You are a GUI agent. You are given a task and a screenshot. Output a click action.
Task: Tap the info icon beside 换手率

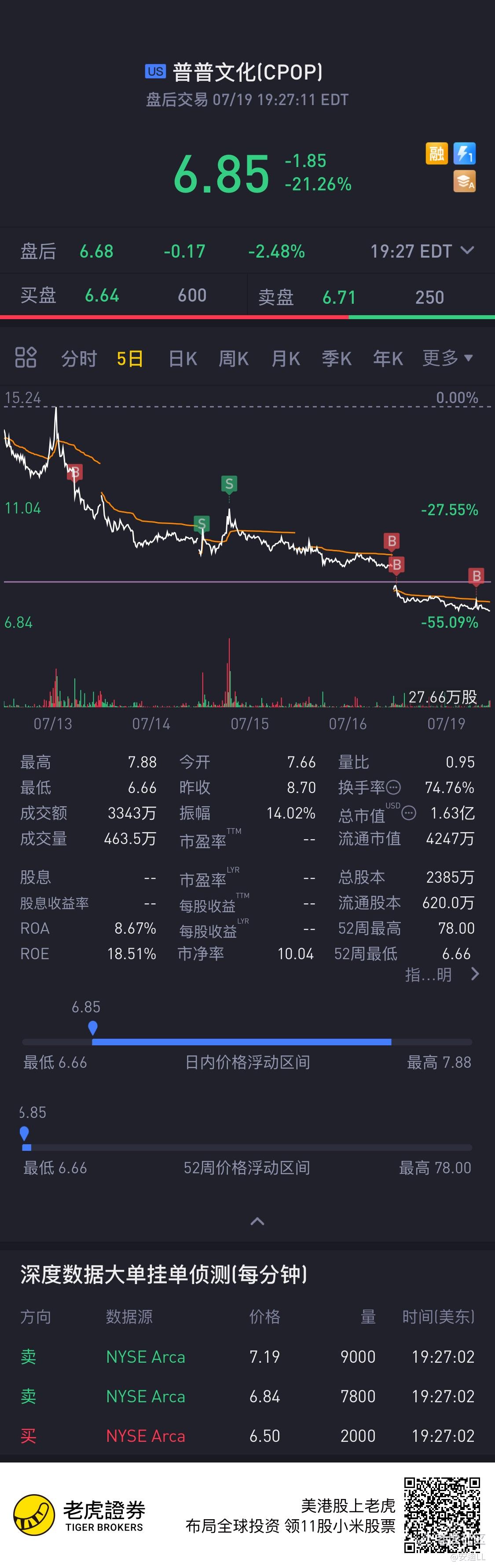pos(394,787)
